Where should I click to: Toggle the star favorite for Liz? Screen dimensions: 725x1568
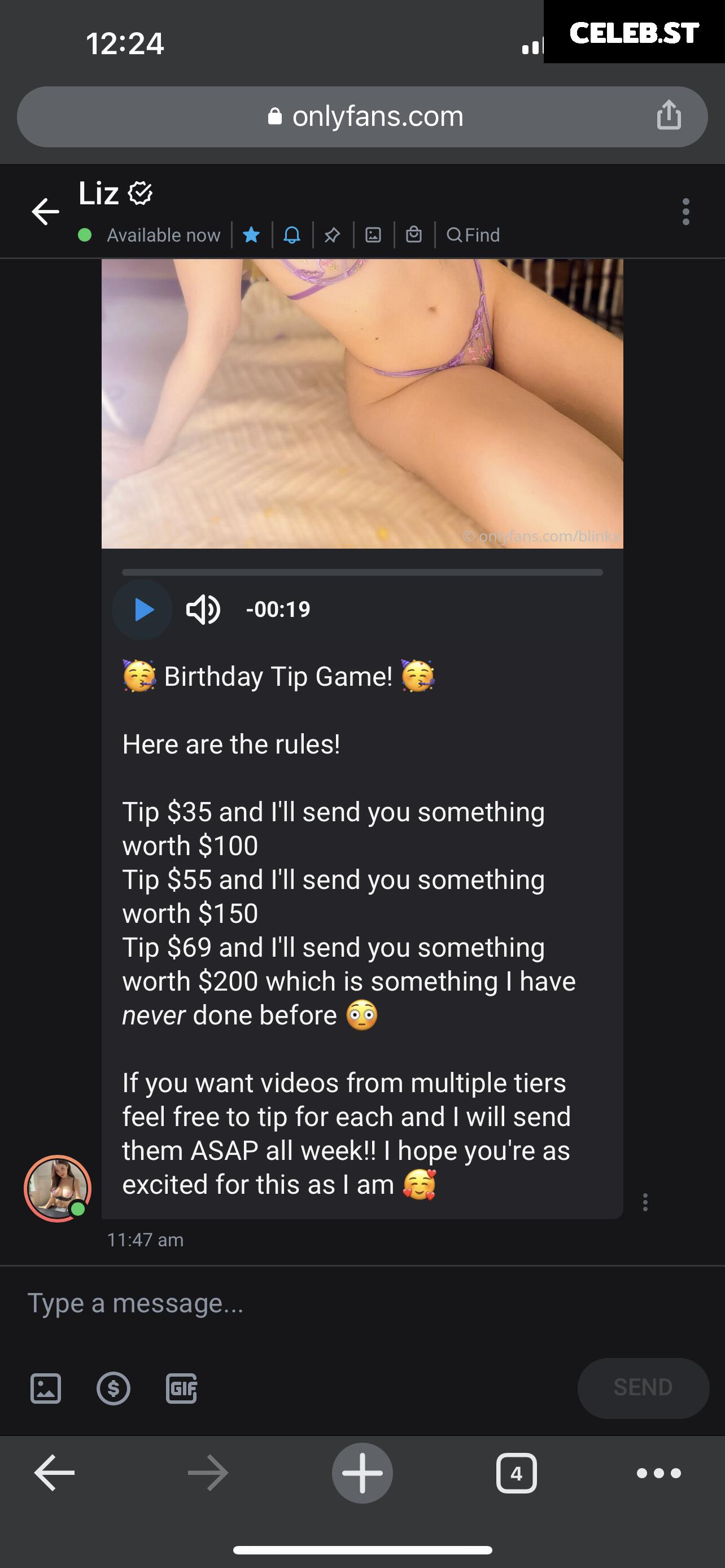[251, 235]
